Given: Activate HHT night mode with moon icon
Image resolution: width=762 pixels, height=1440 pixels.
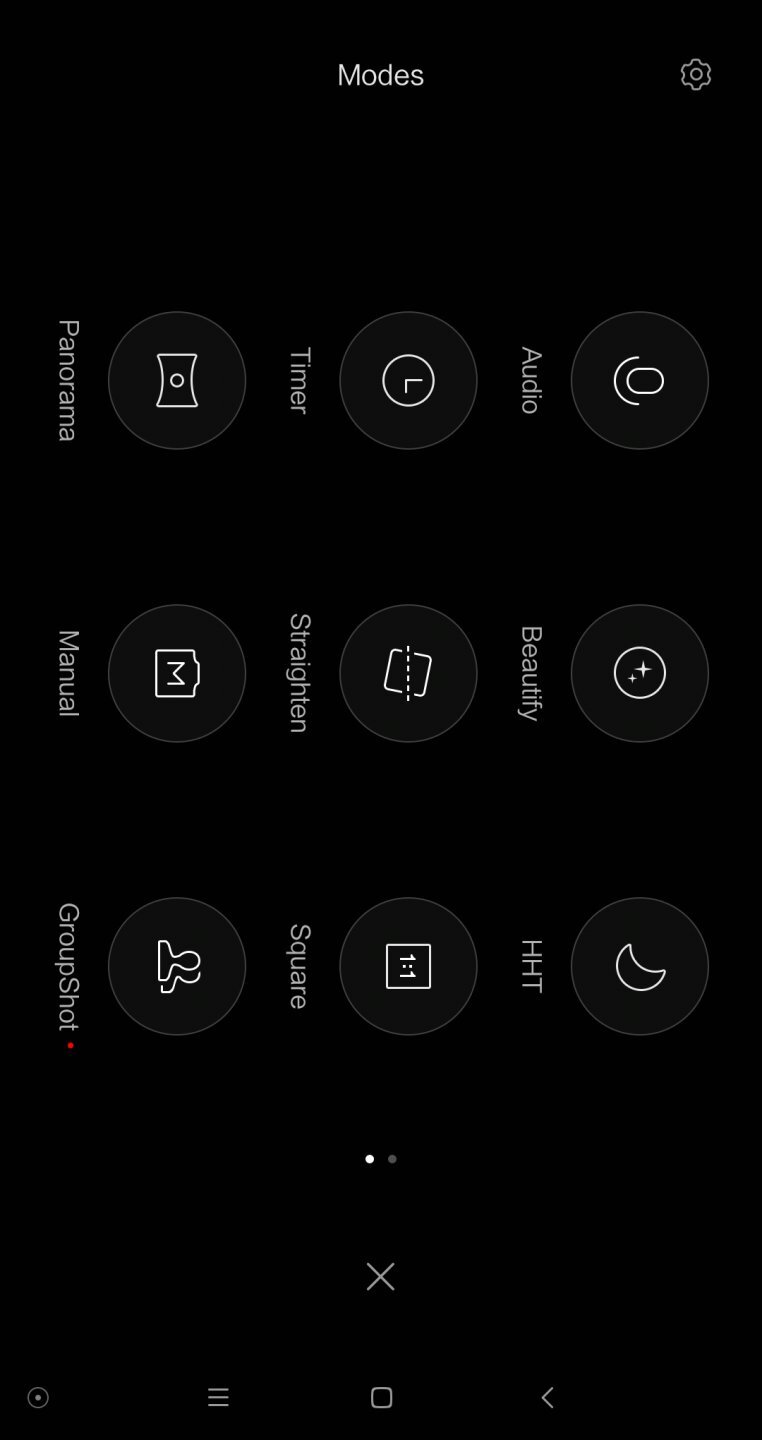Looking at the screenshot, I should 640,966.
